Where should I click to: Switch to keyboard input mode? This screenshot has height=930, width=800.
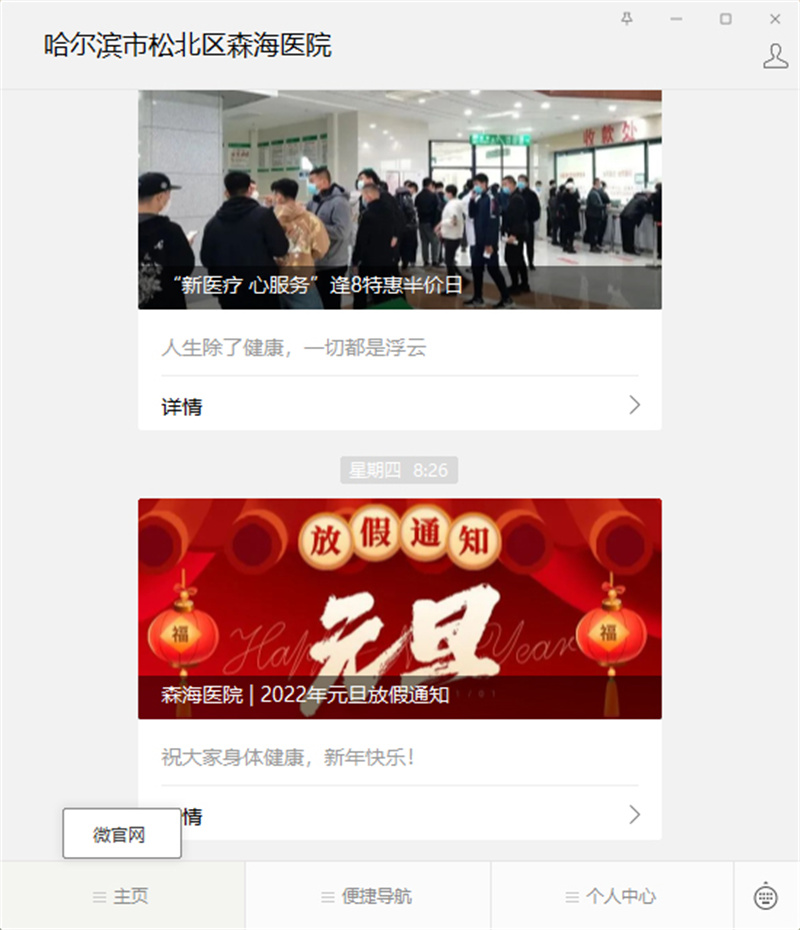tap(766, 896)
